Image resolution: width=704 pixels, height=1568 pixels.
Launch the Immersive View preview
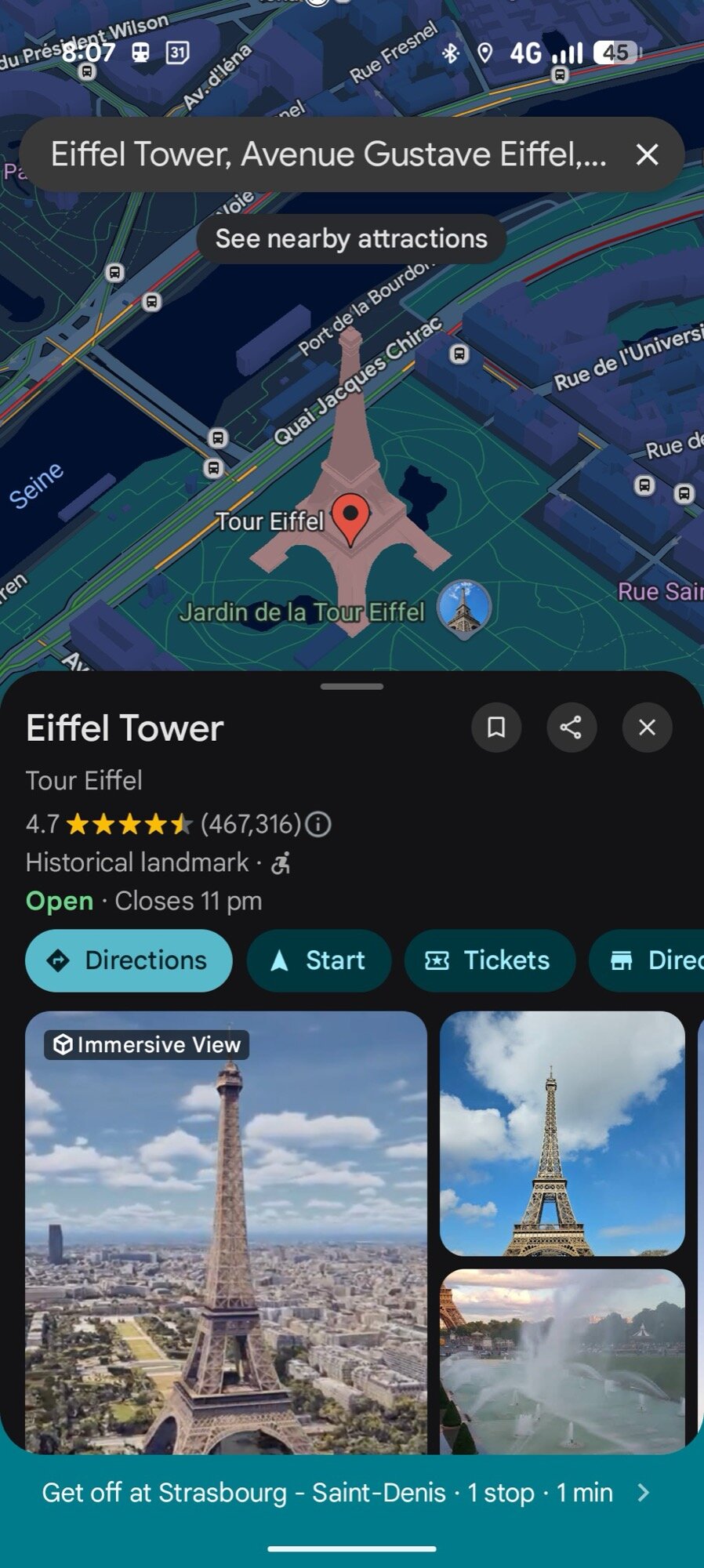click(x=226, y=1231)
